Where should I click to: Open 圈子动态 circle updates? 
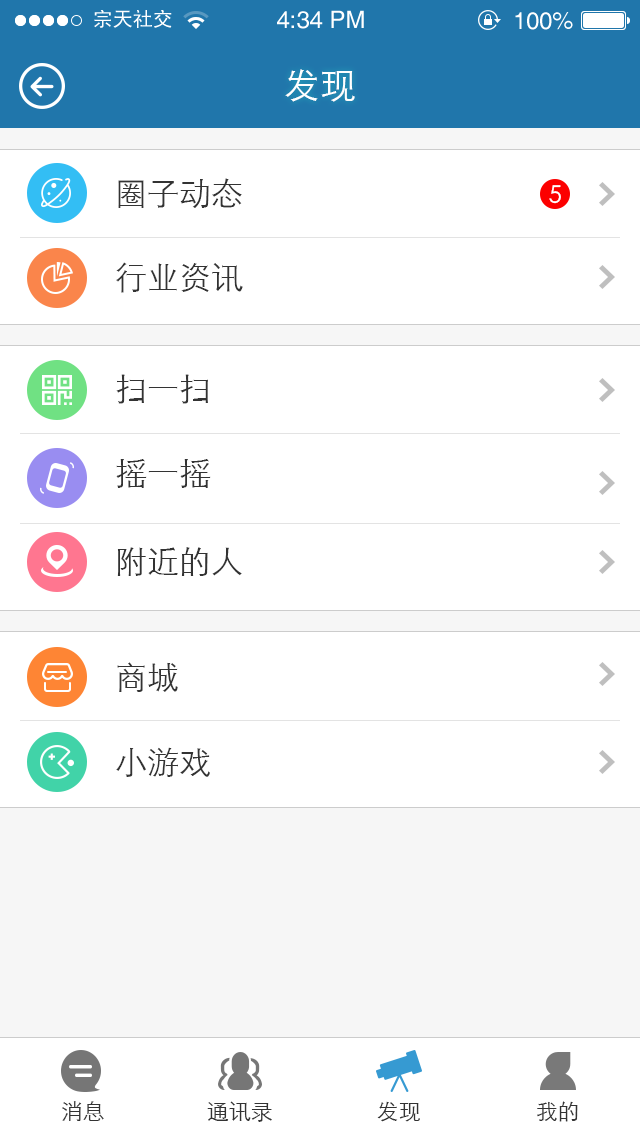320,193
